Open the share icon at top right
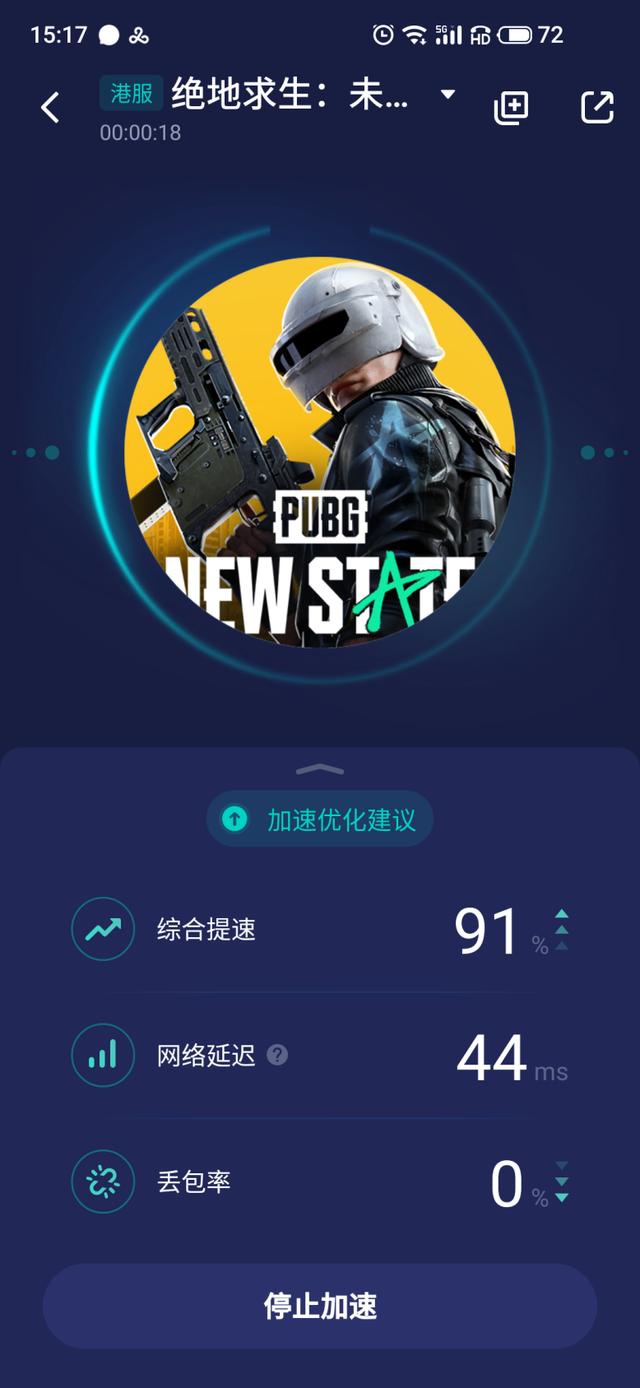 [x=597, y=107]
